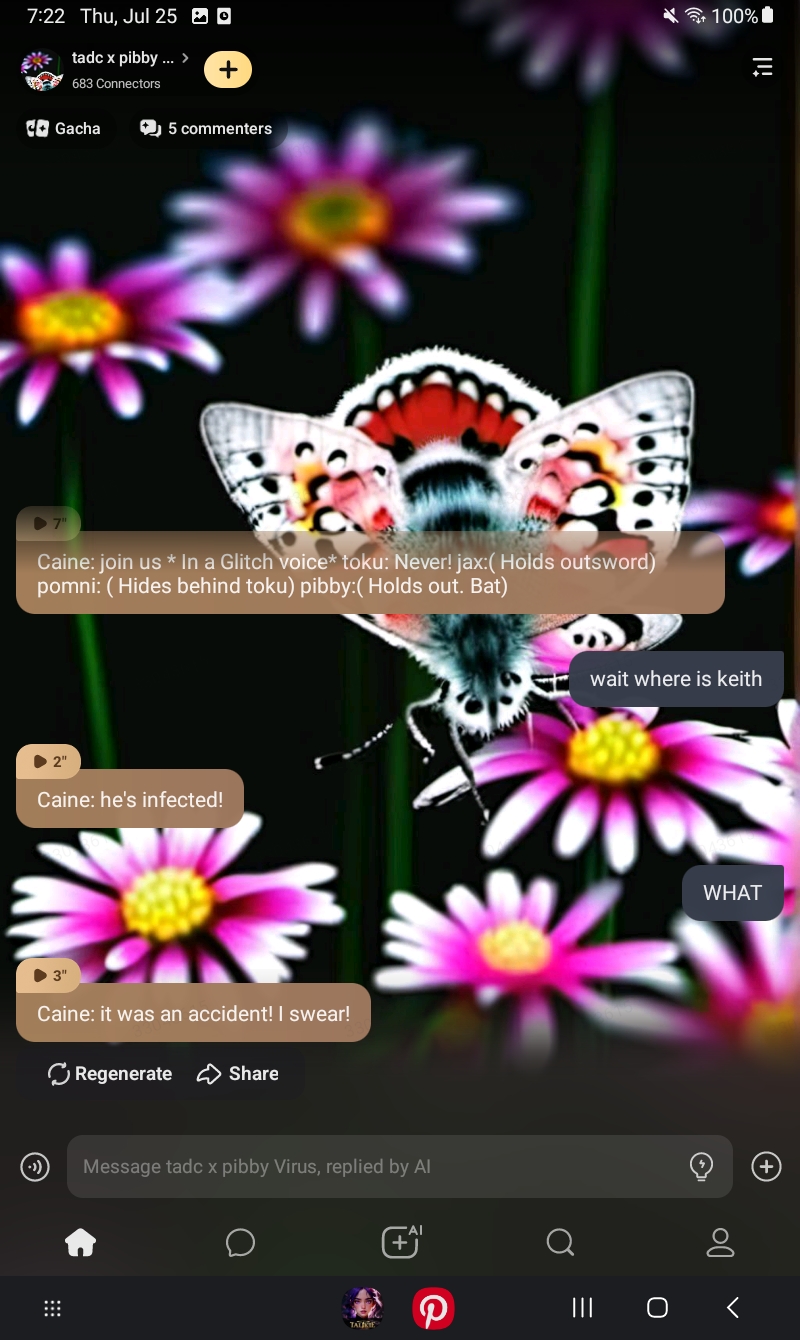
Task: Share this conversation
Action: (238, 1073)
